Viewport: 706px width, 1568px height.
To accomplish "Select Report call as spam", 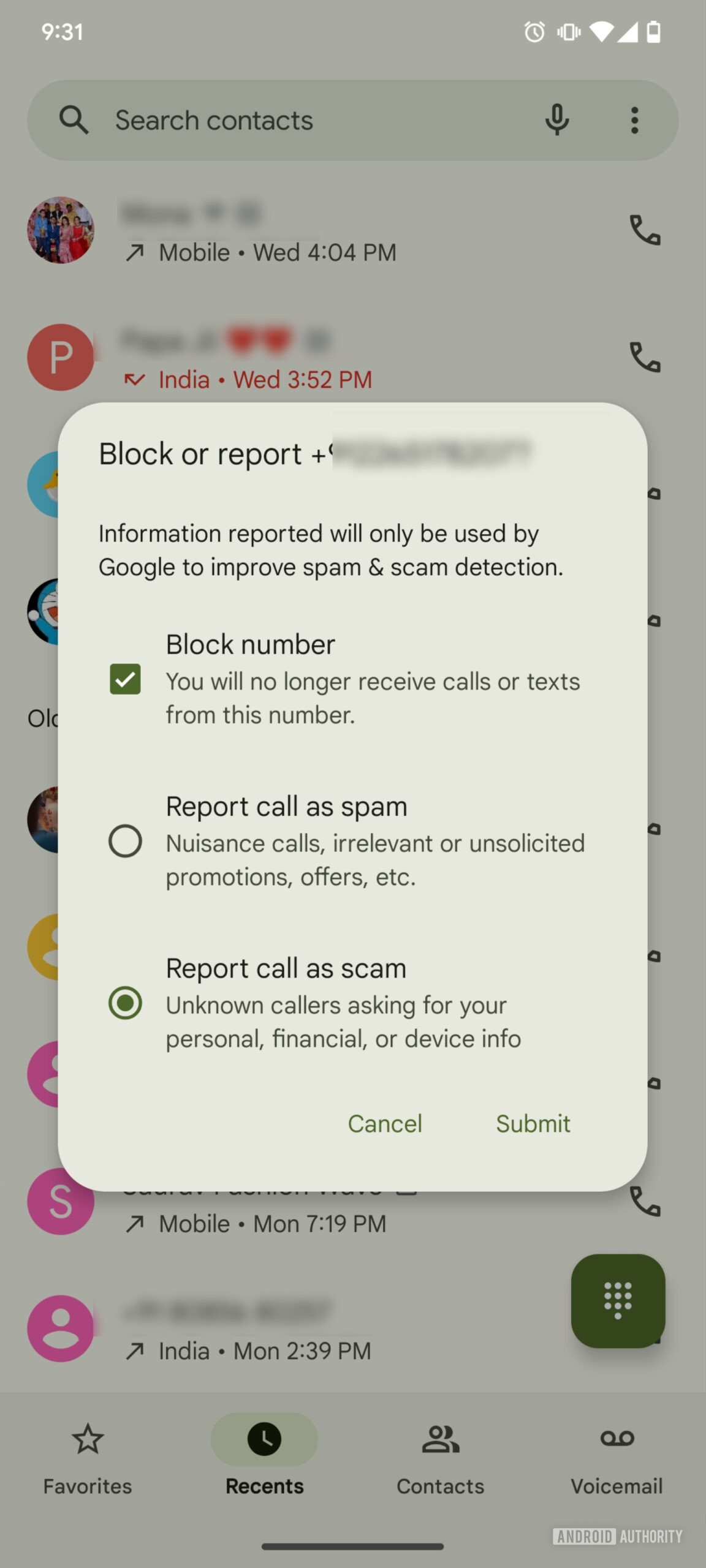I will click(x=125, y=840).
